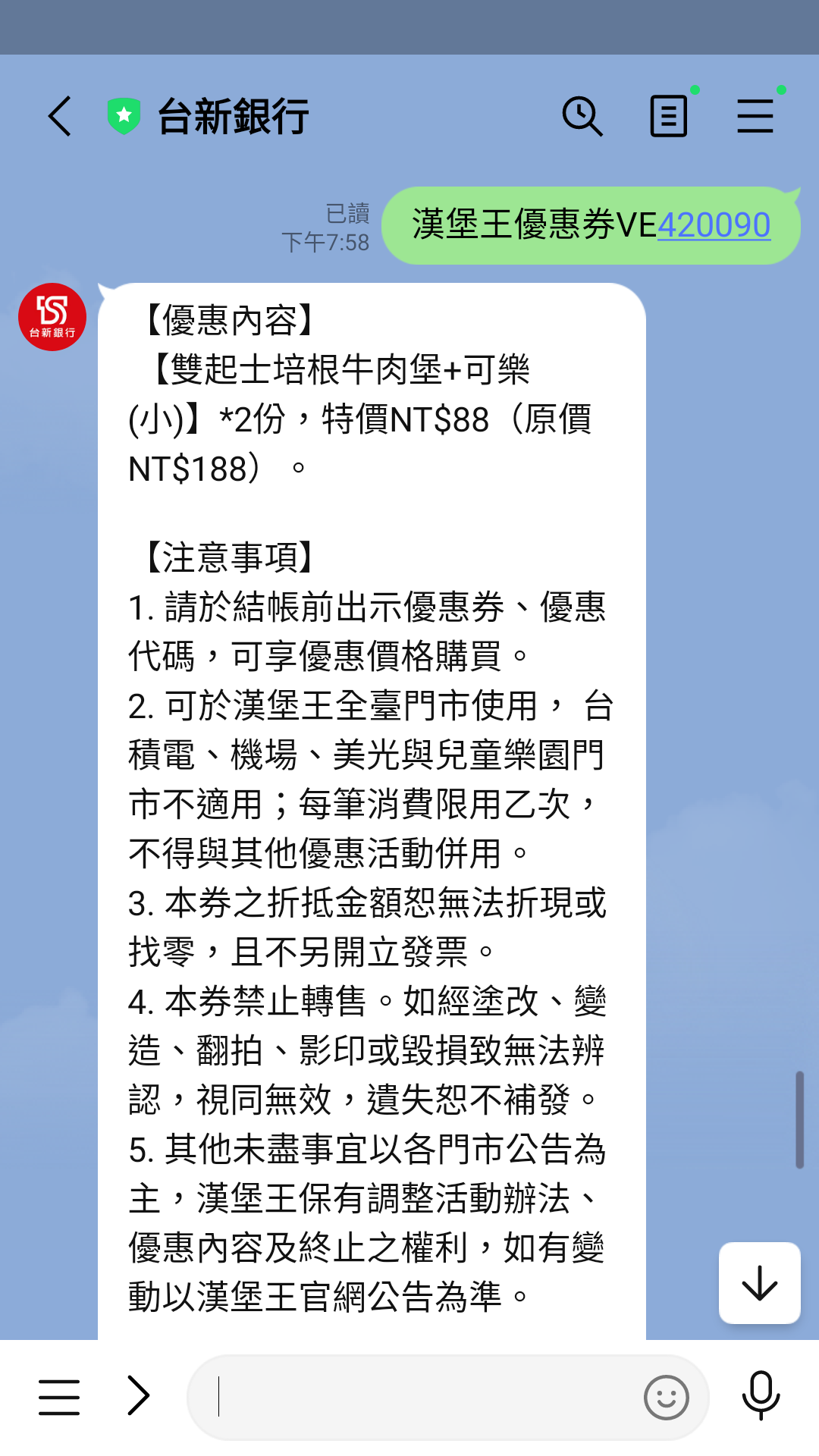Image resolution: width=819 pixels, height=1456 pixels.
Task: Open the emoji and sticker picker
Action: (x=666, y=1397)
